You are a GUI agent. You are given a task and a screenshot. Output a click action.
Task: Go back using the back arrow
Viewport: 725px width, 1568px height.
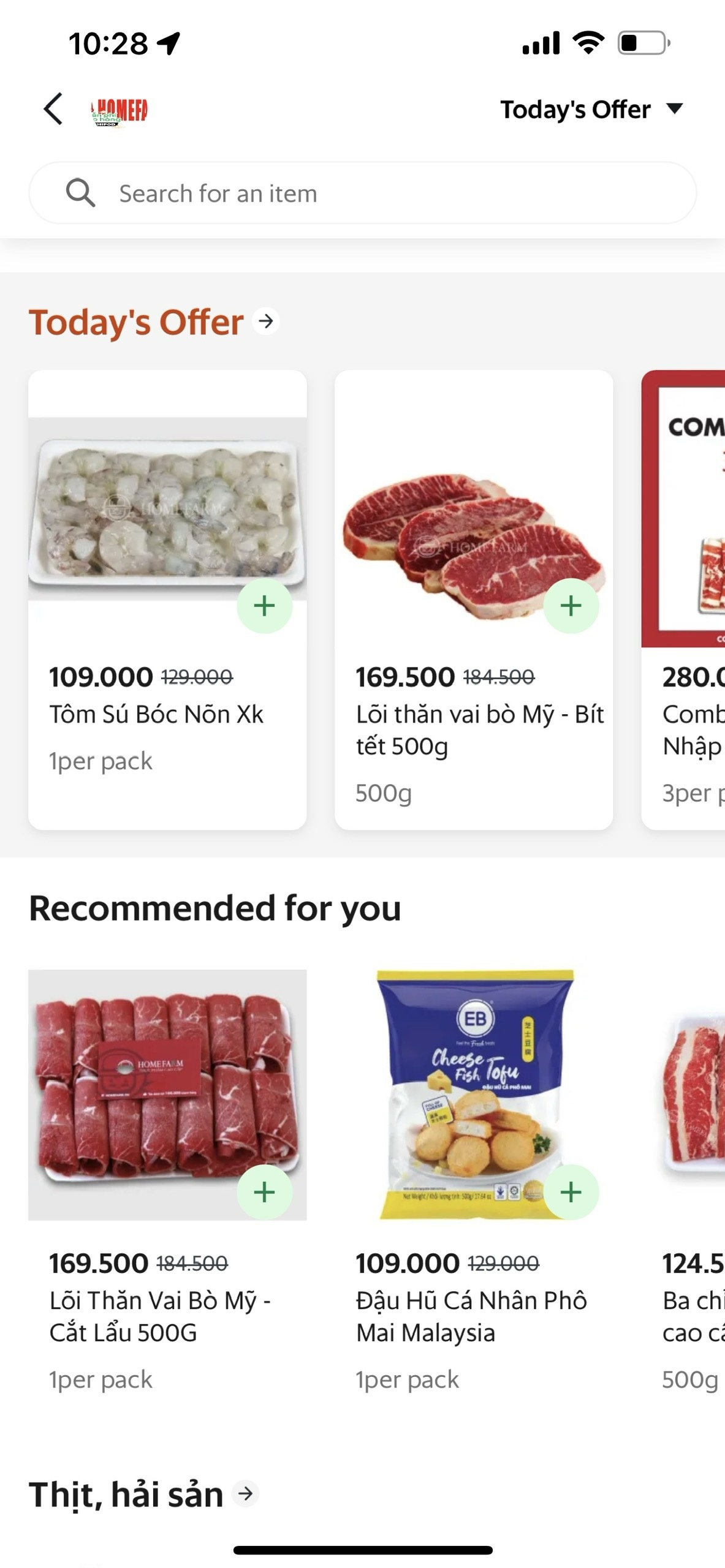[53, 109]
